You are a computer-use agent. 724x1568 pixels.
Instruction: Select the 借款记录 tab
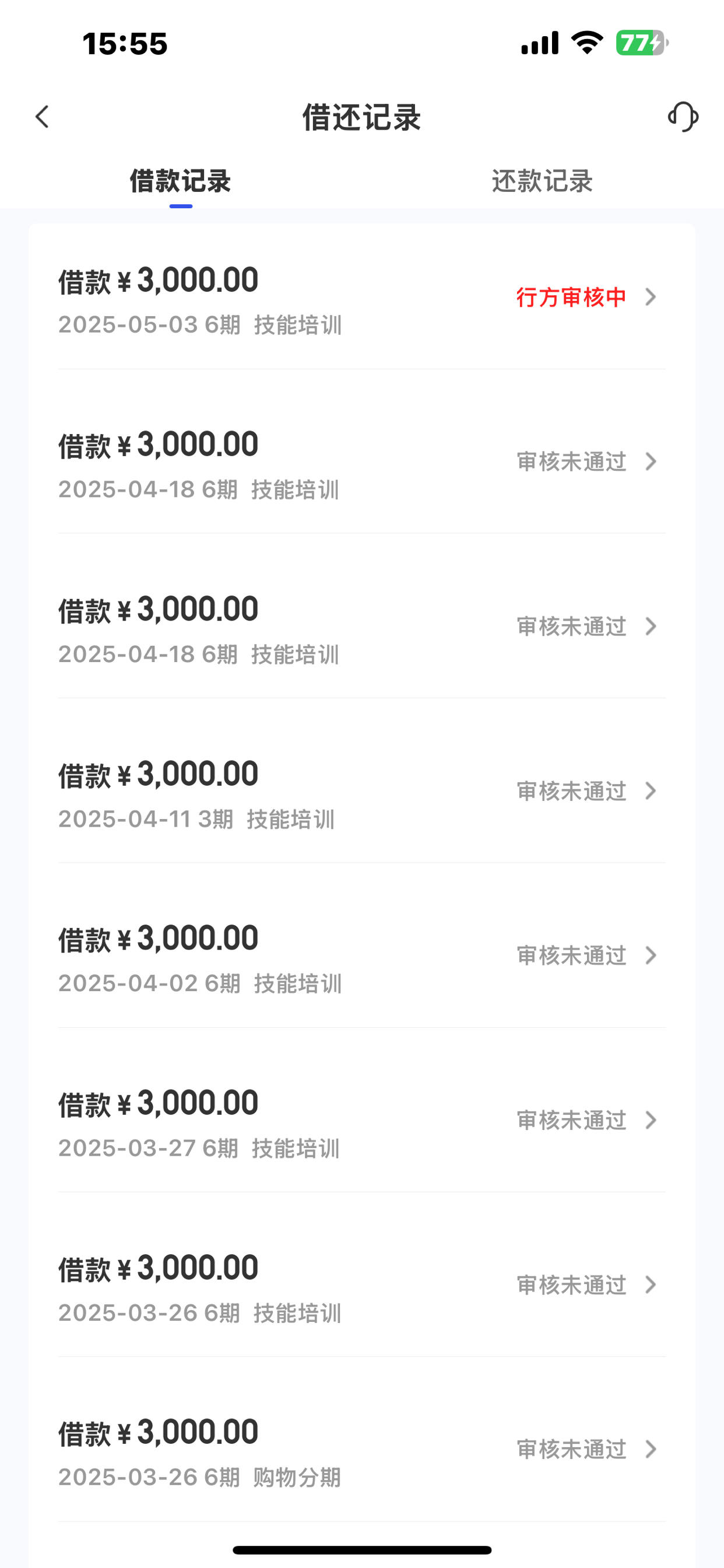click(x=181, y=181)
